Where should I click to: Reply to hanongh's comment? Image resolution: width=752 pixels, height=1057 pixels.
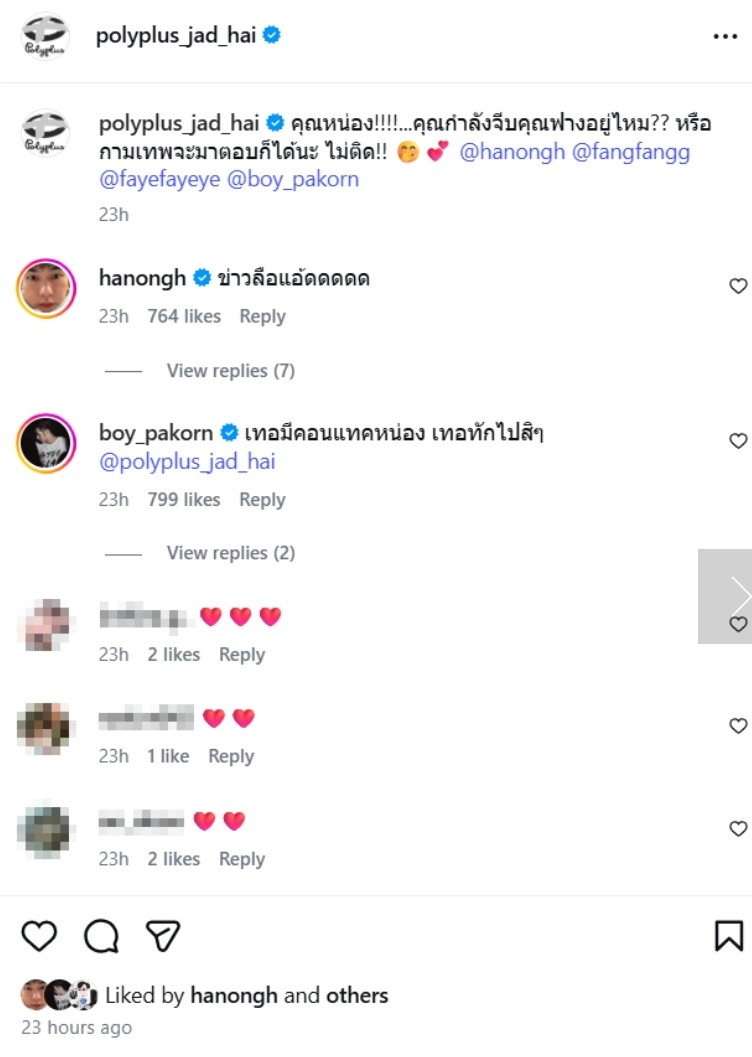click(262, 316)
